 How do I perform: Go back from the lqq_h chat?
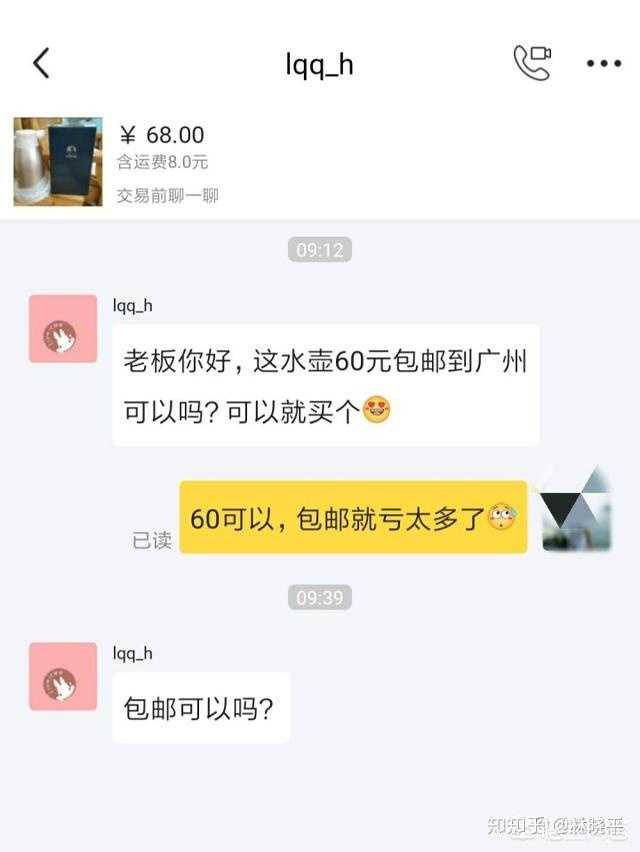pos(41,64)
